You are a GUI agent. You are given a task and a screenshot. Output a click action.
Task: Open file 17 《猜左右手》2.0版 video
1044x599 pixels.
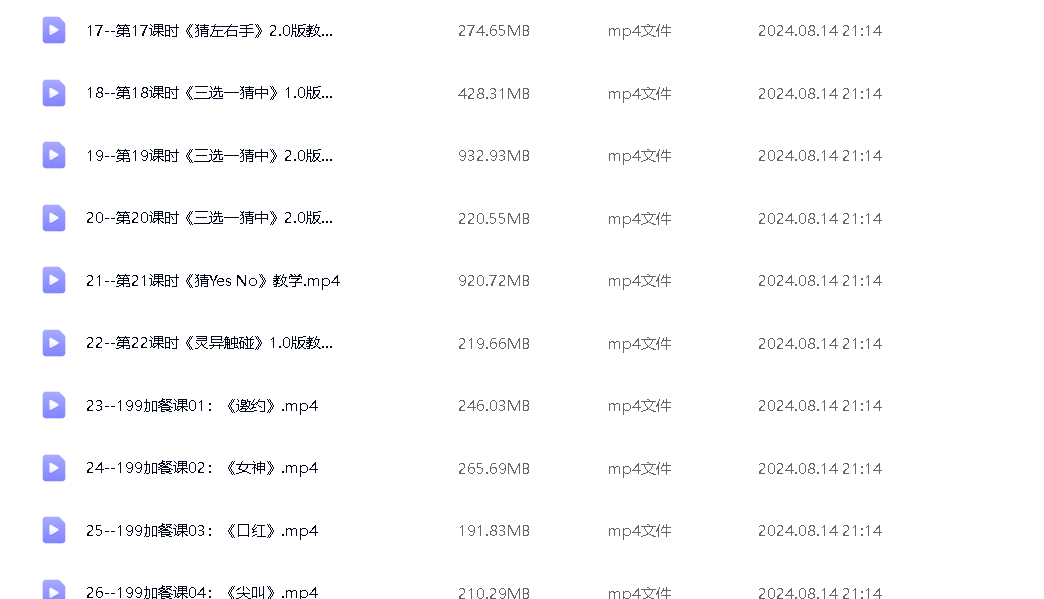pos(209,31)
